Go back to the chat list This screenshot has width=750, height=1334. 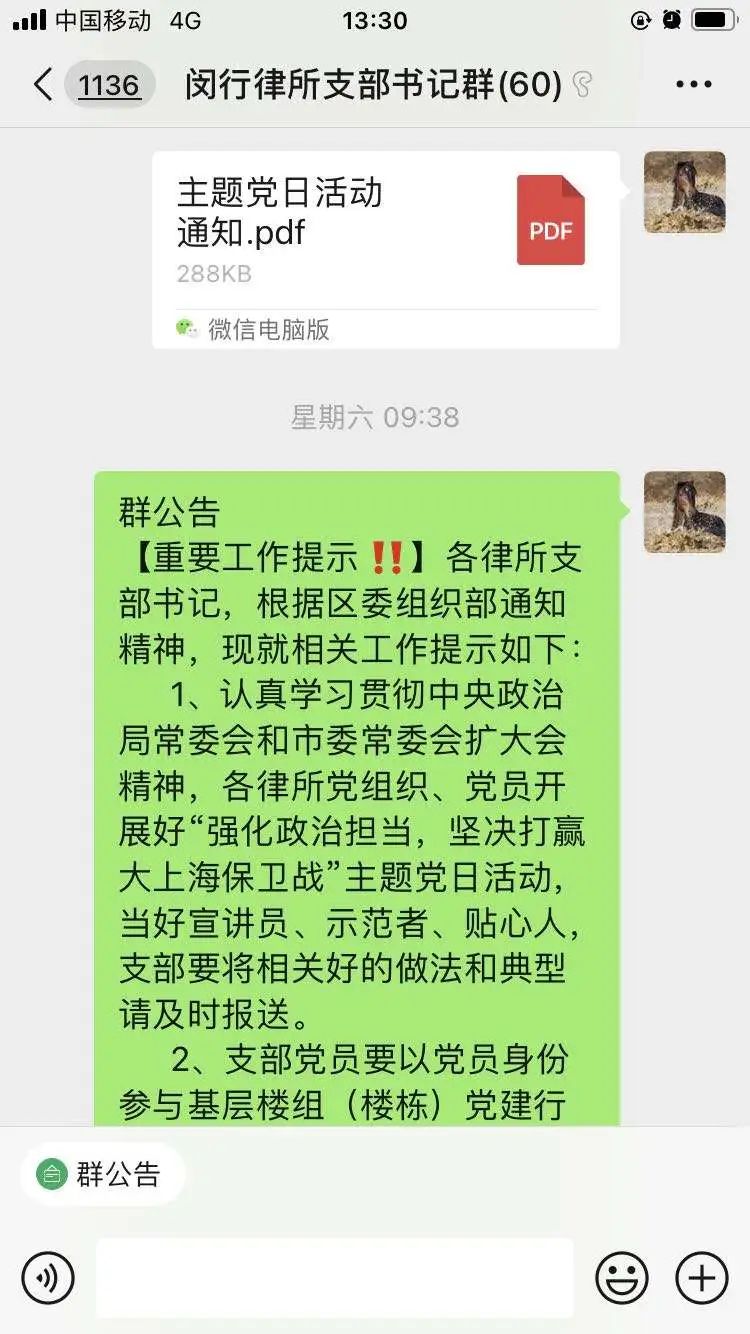click(42, 85)
